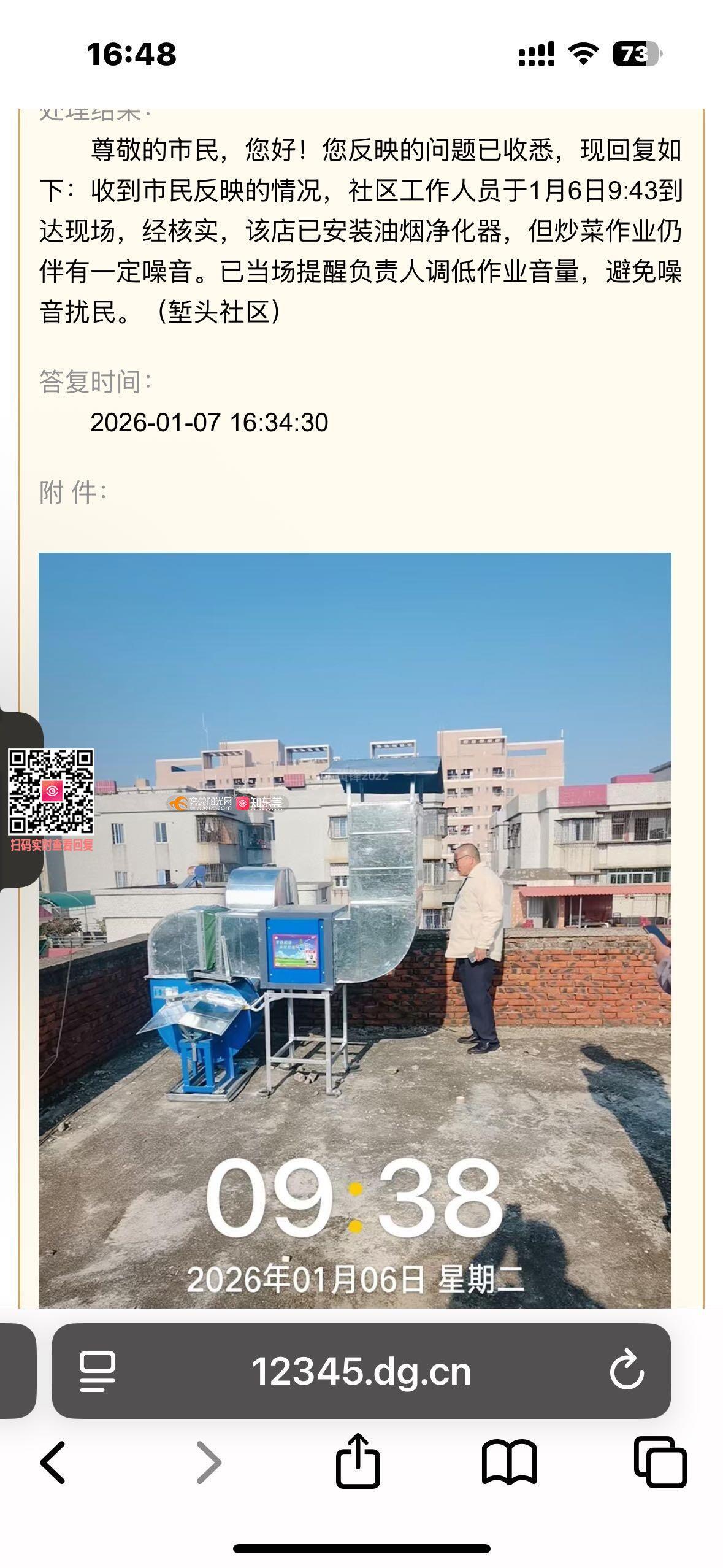Go back to the previous page
The width and height of the screenshot is (723, 1568).
click(x=53, y=1462)
